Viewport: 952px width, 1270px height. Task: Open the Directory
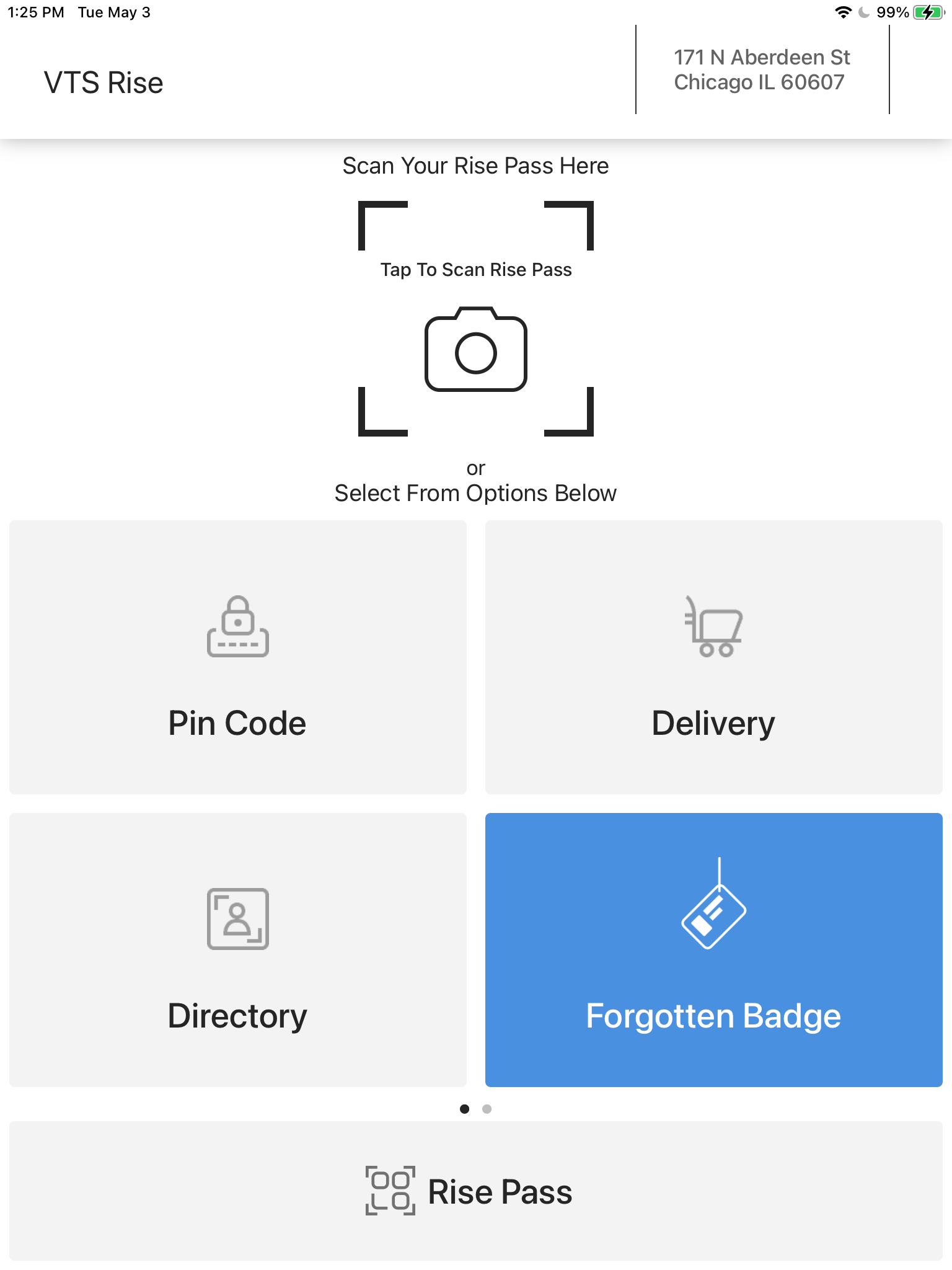pos(238,949)
